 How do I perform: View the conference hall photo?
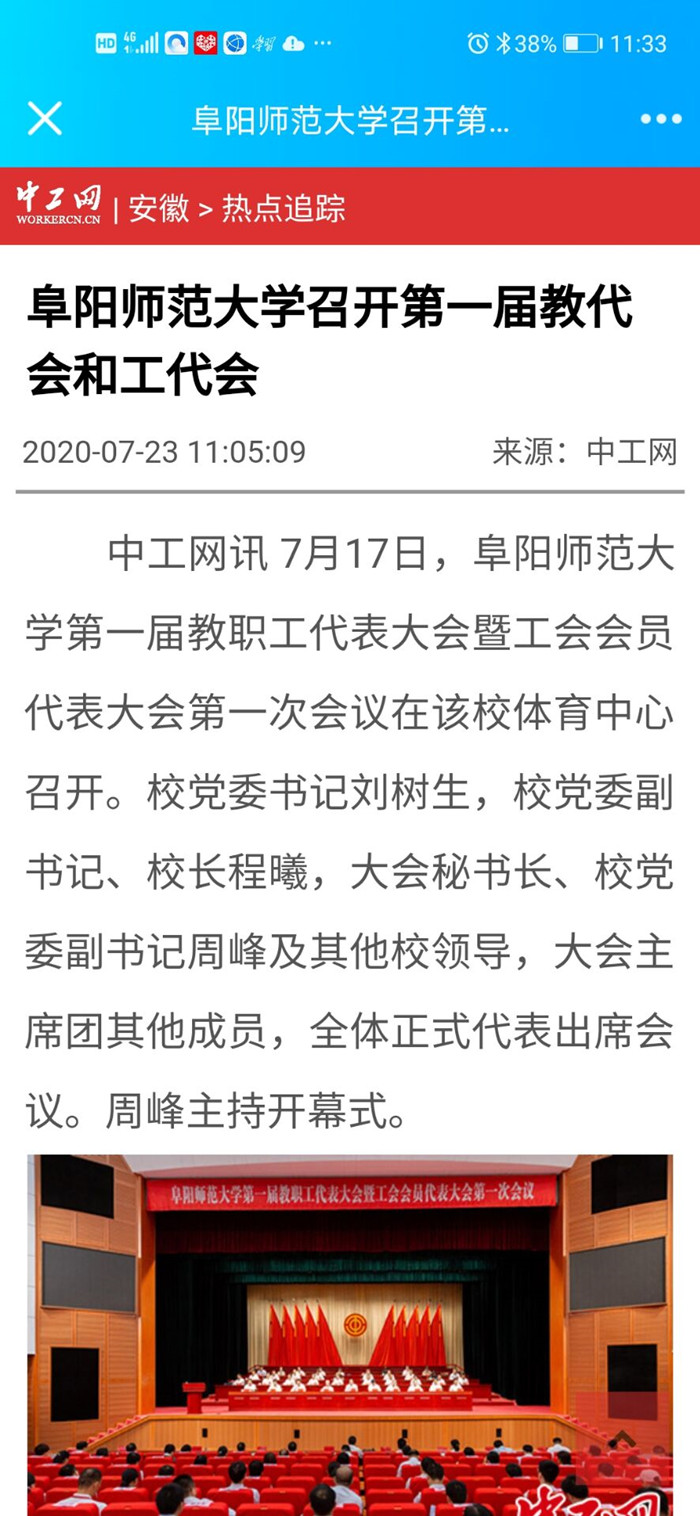pos(350,1330)
